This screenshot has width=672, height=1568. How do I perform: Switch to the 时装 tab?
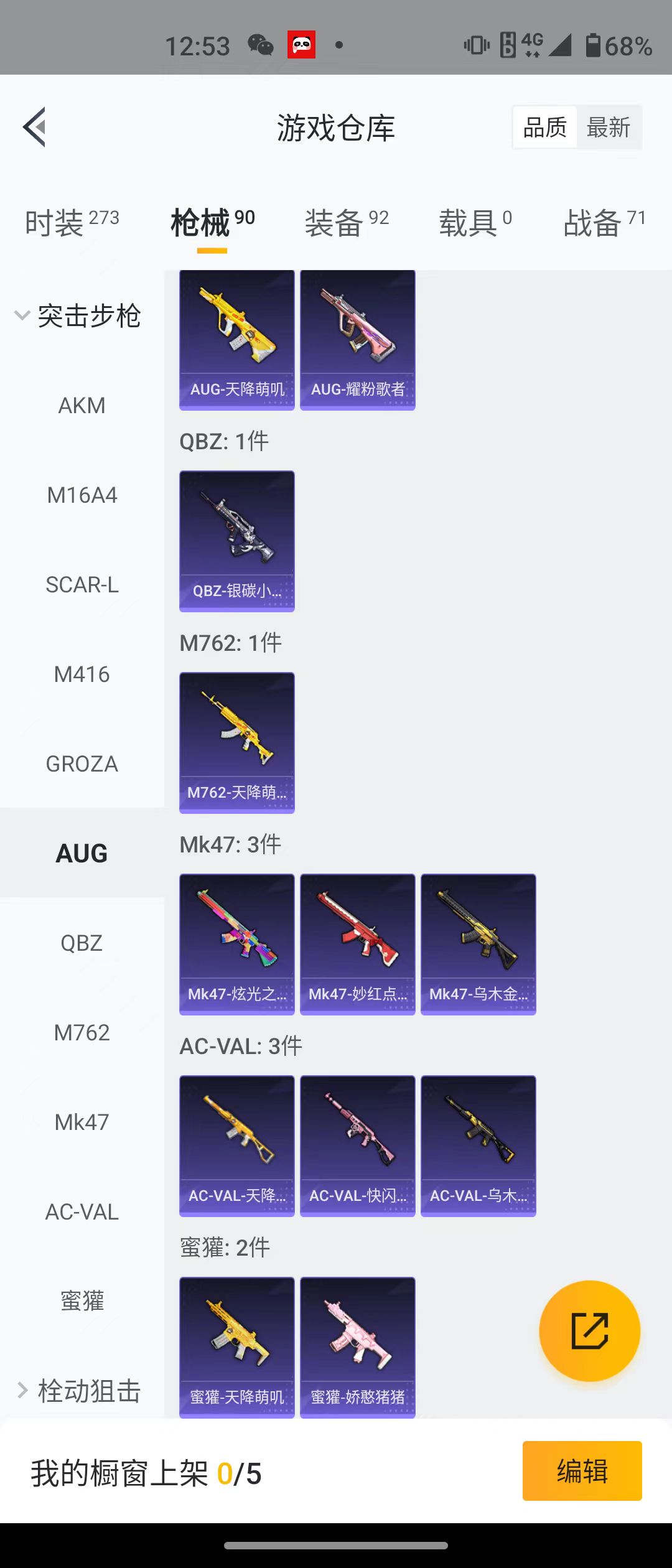click(71, 223)
